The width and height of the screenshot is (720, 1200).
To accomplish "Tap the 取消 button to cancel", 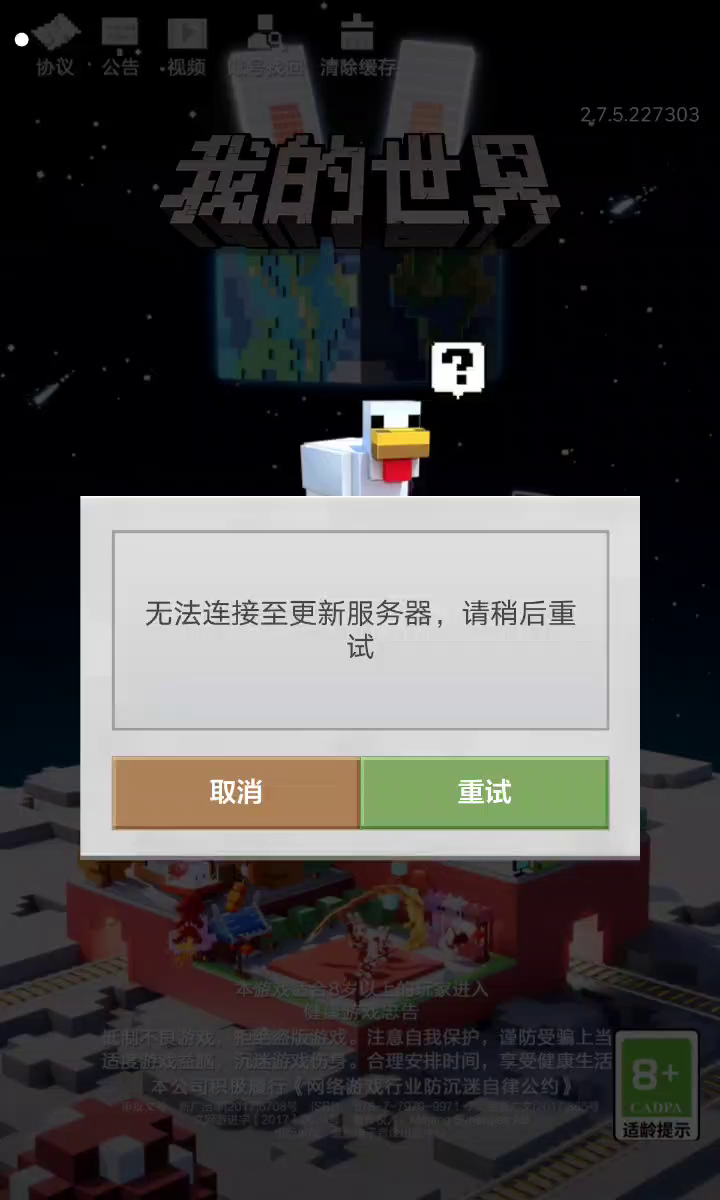I will 236,793.
